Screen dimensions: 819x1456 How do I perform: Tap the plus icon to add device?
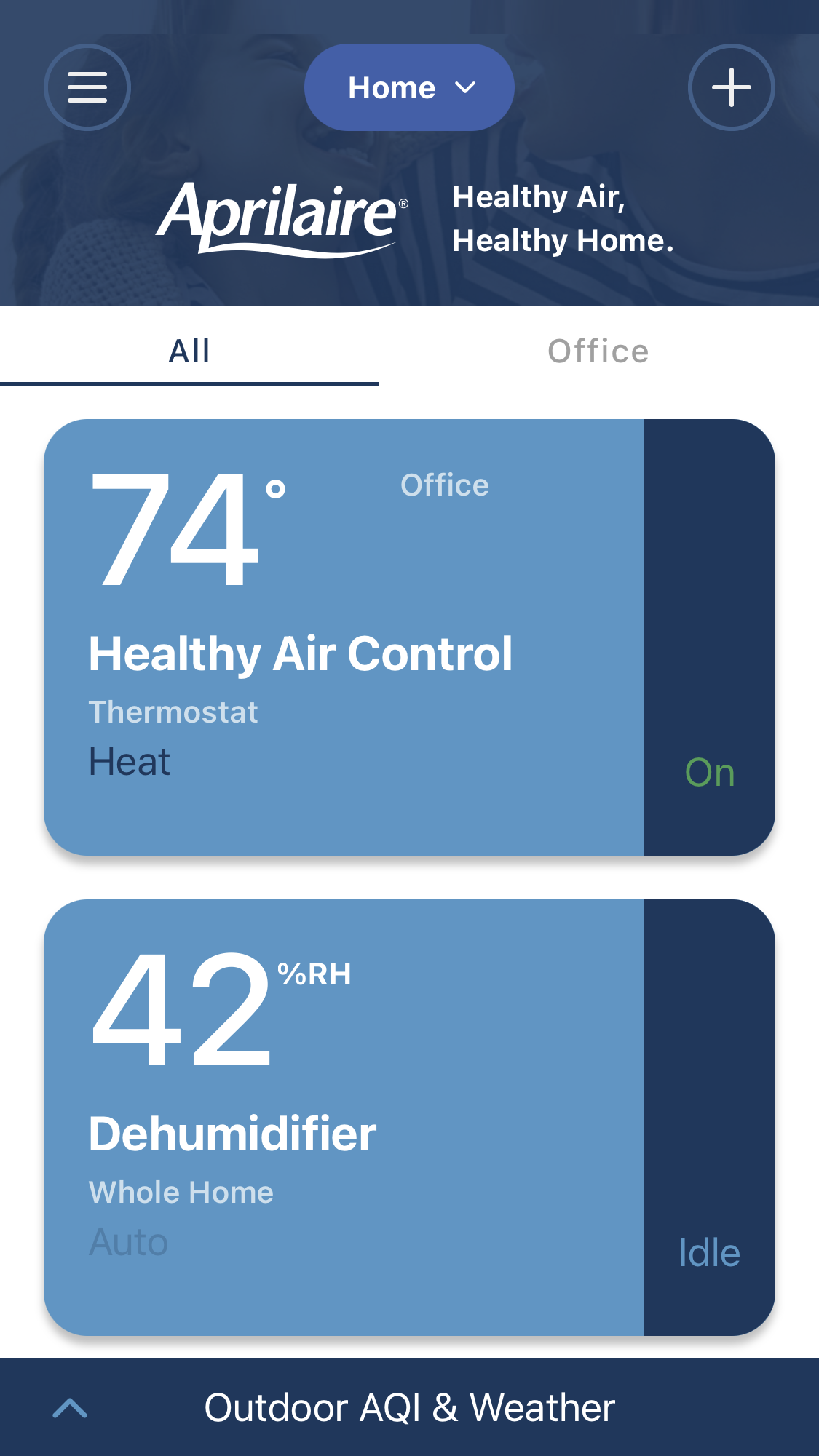[731, 87]
